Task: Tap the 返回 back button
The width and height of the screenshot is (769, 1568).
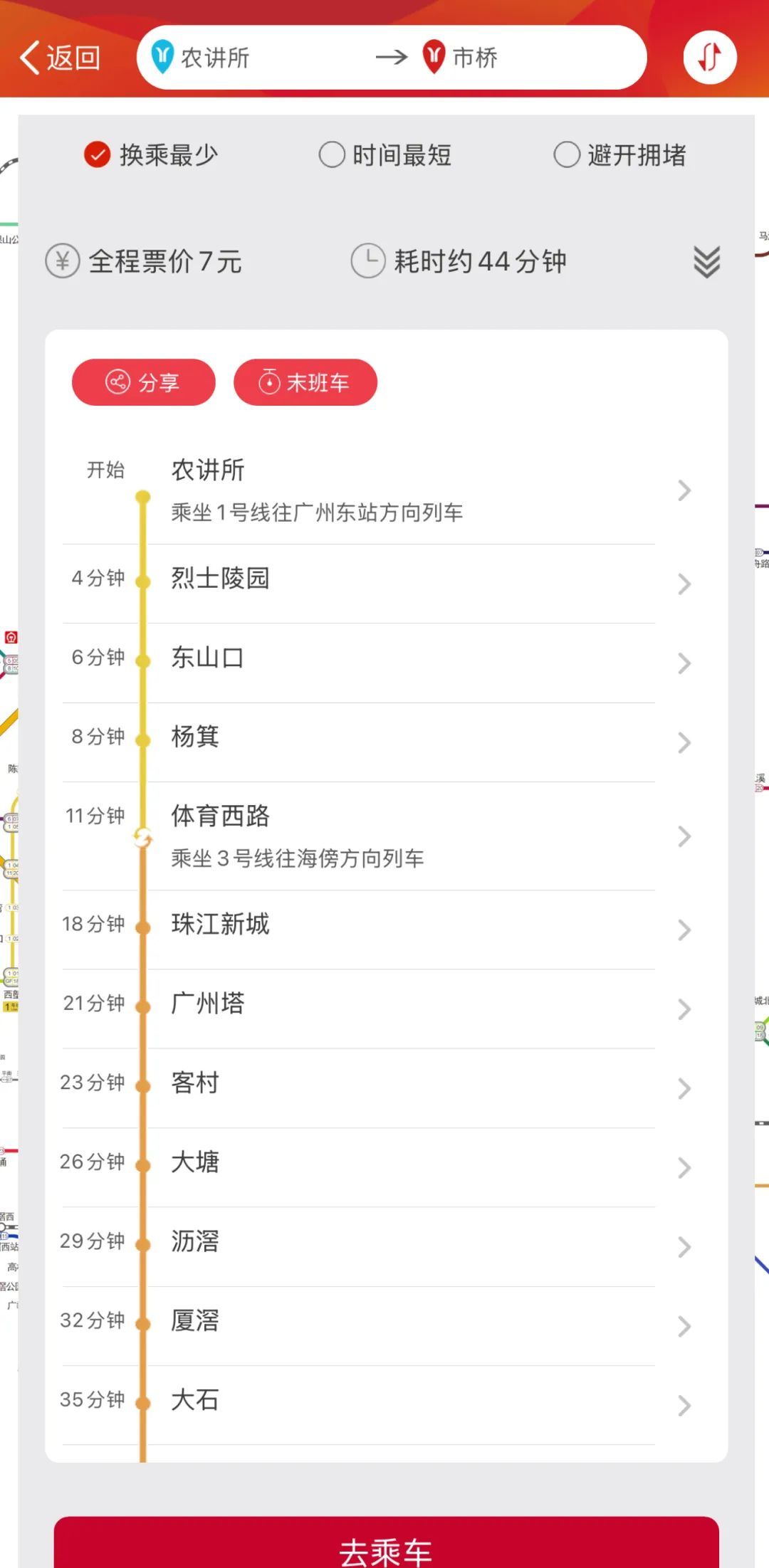Action: (x=60, y=58)
